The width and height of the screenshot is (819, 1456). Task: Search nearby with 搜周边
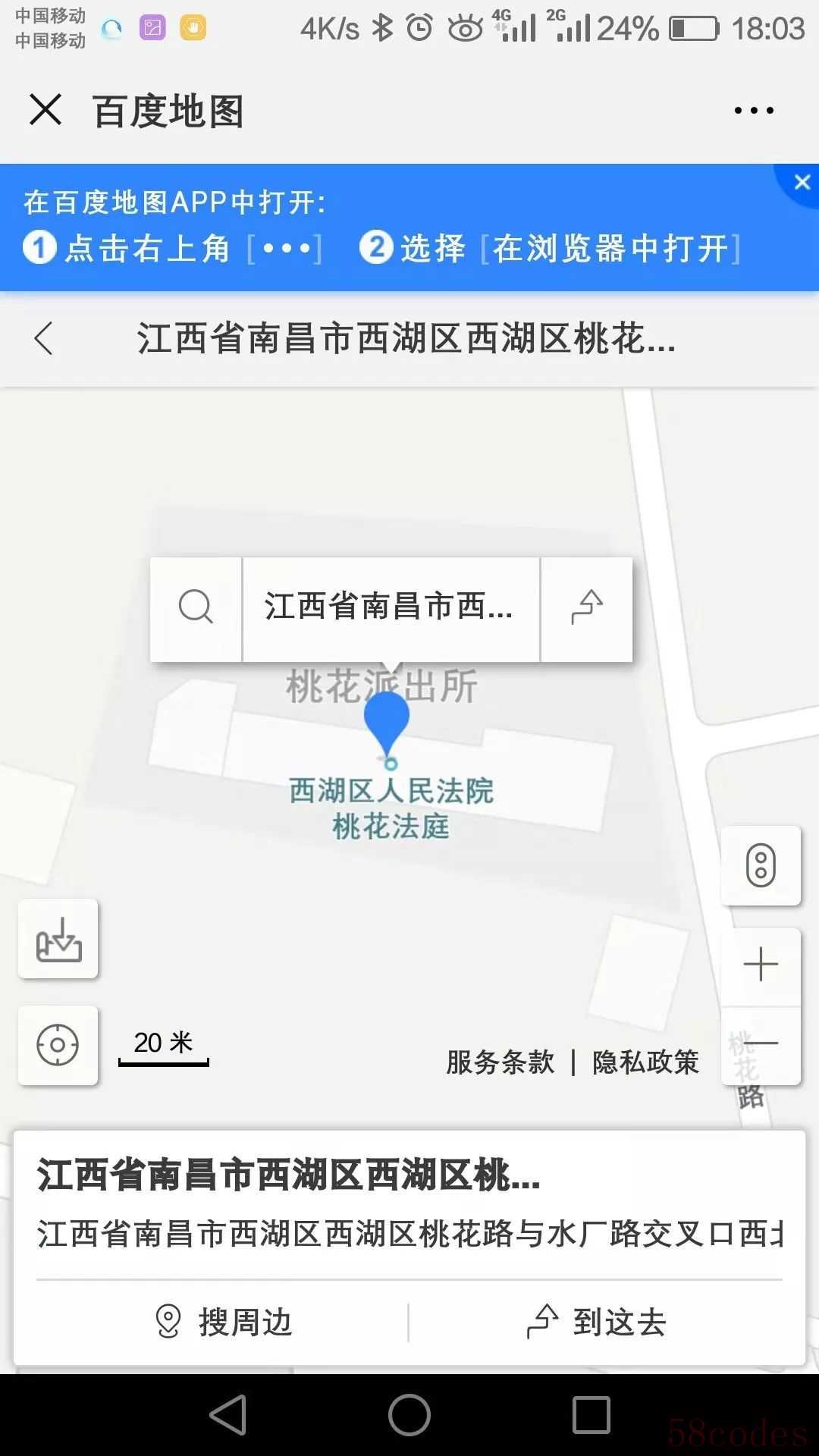[x=223, y=1323]
